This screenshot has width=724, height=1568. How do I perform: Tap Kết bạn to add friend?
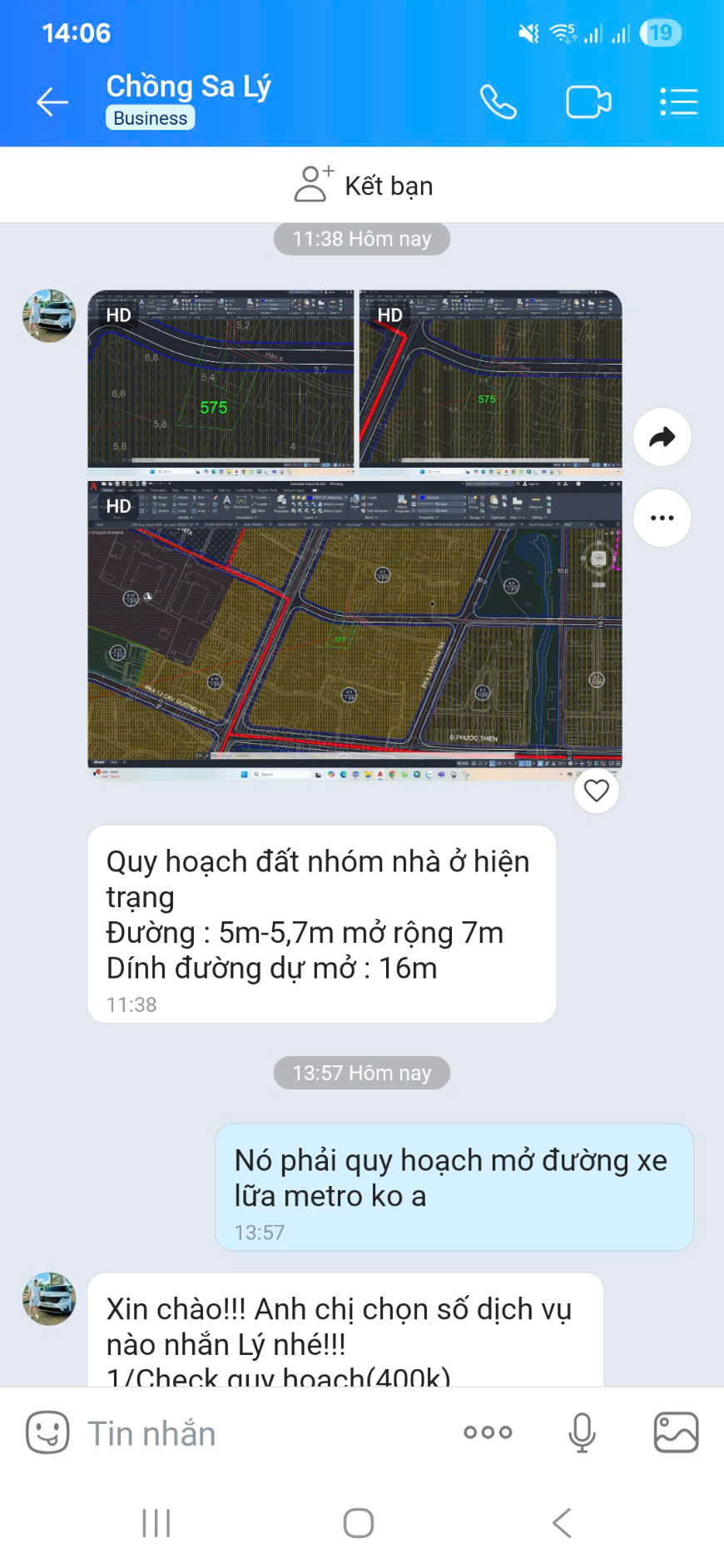pyautogui.click(x=363, y=186)
